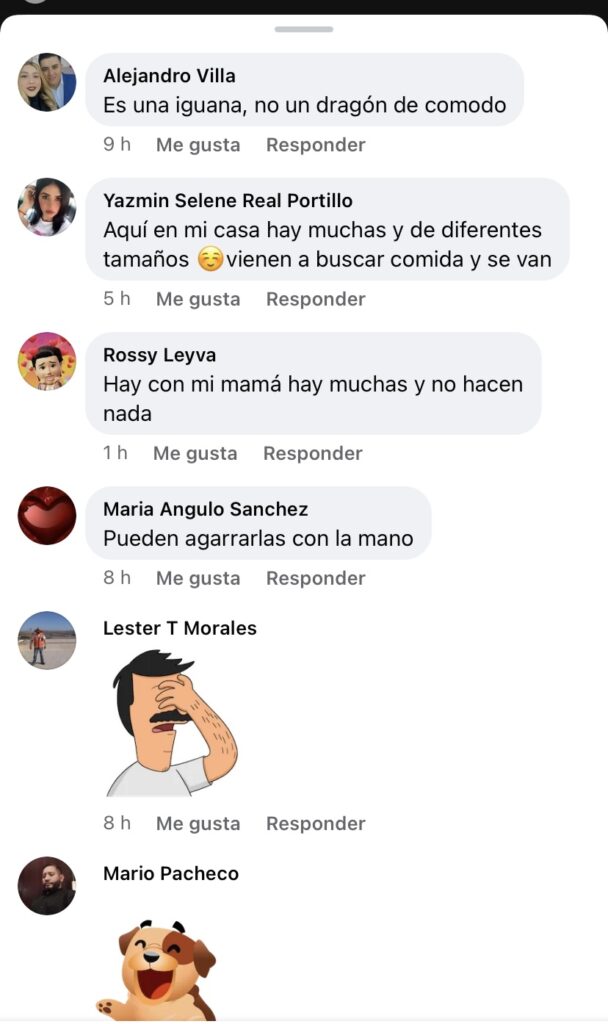
Task: Like Alejandro Villa's comment
Action: coord(198,145)
